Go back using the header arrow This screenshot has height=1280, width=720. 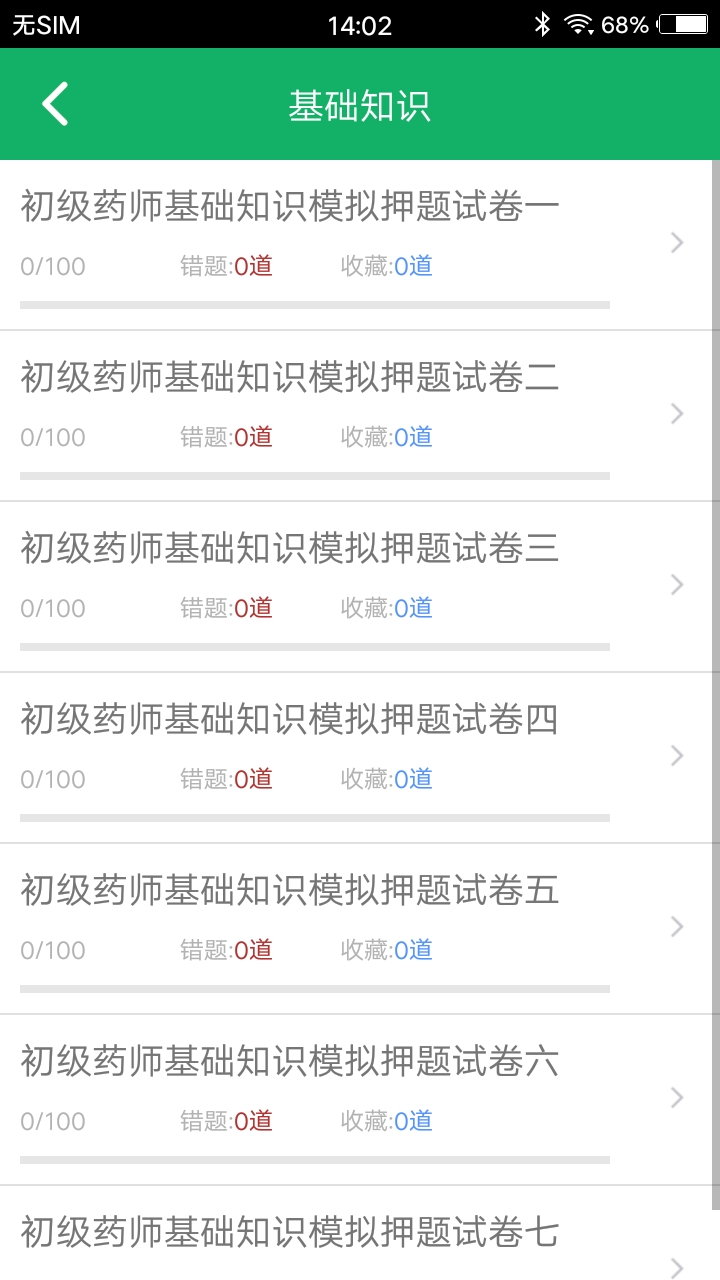(55, 104)
